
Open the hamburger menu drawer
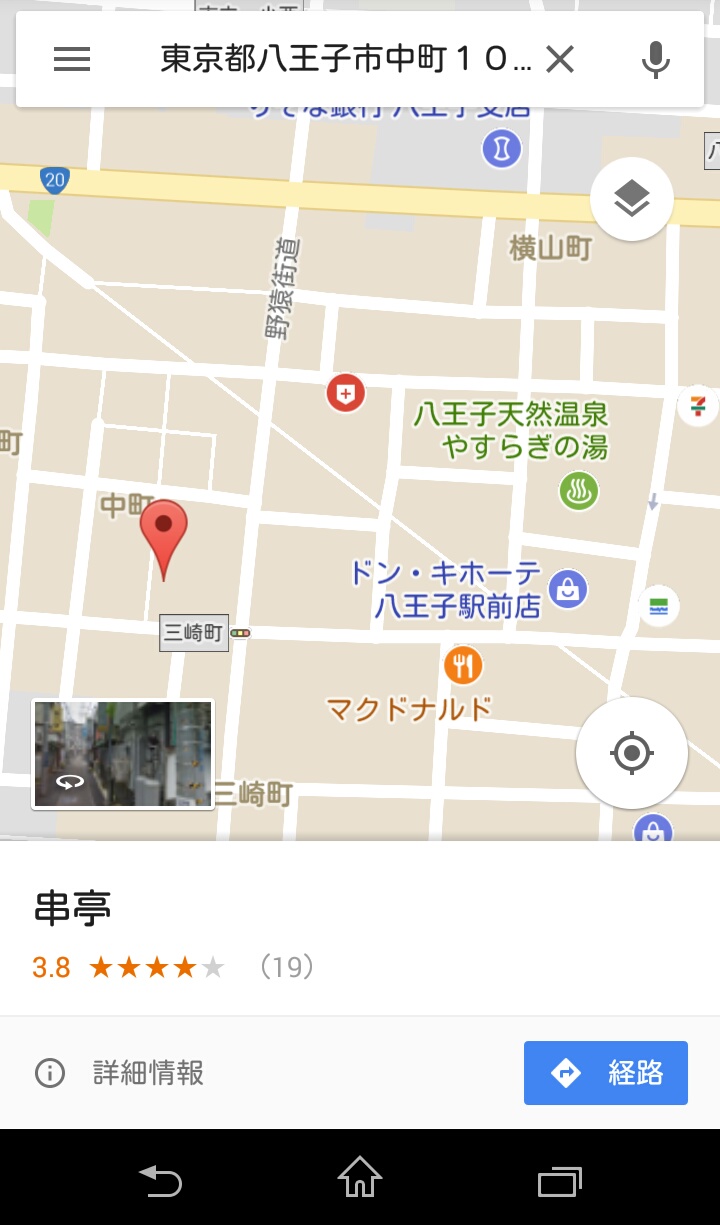[72, 60]
